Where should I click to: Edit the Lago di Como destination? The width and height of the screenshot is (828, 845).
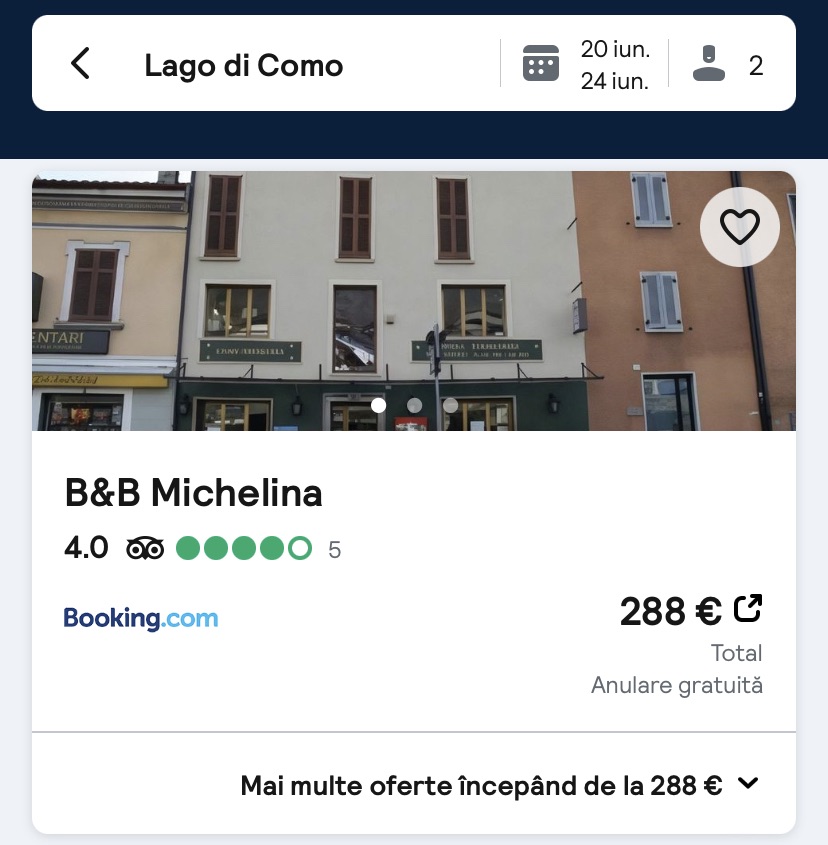[244, 65]
